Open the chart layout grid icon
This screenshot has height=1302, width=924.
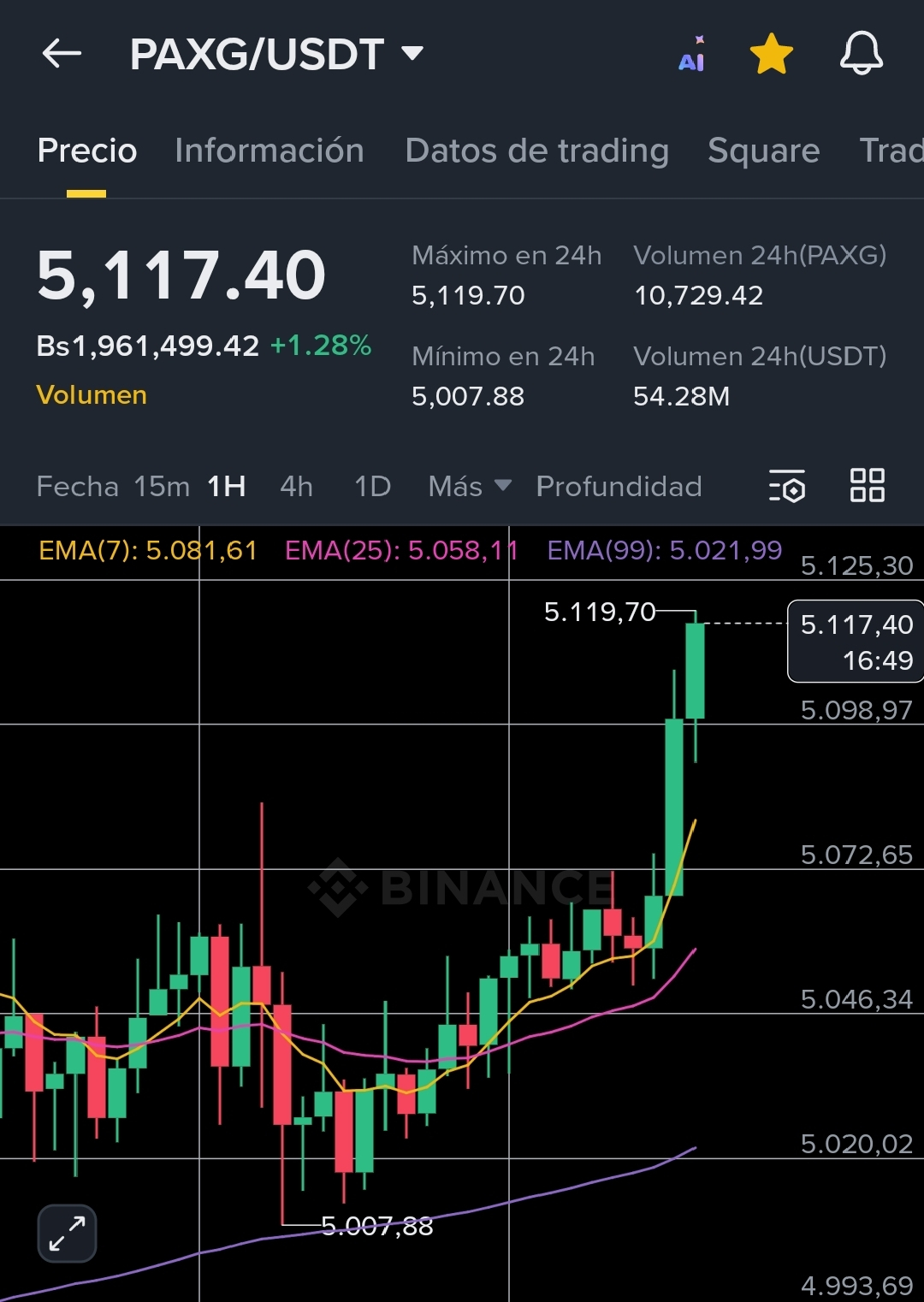pos(867,485)
